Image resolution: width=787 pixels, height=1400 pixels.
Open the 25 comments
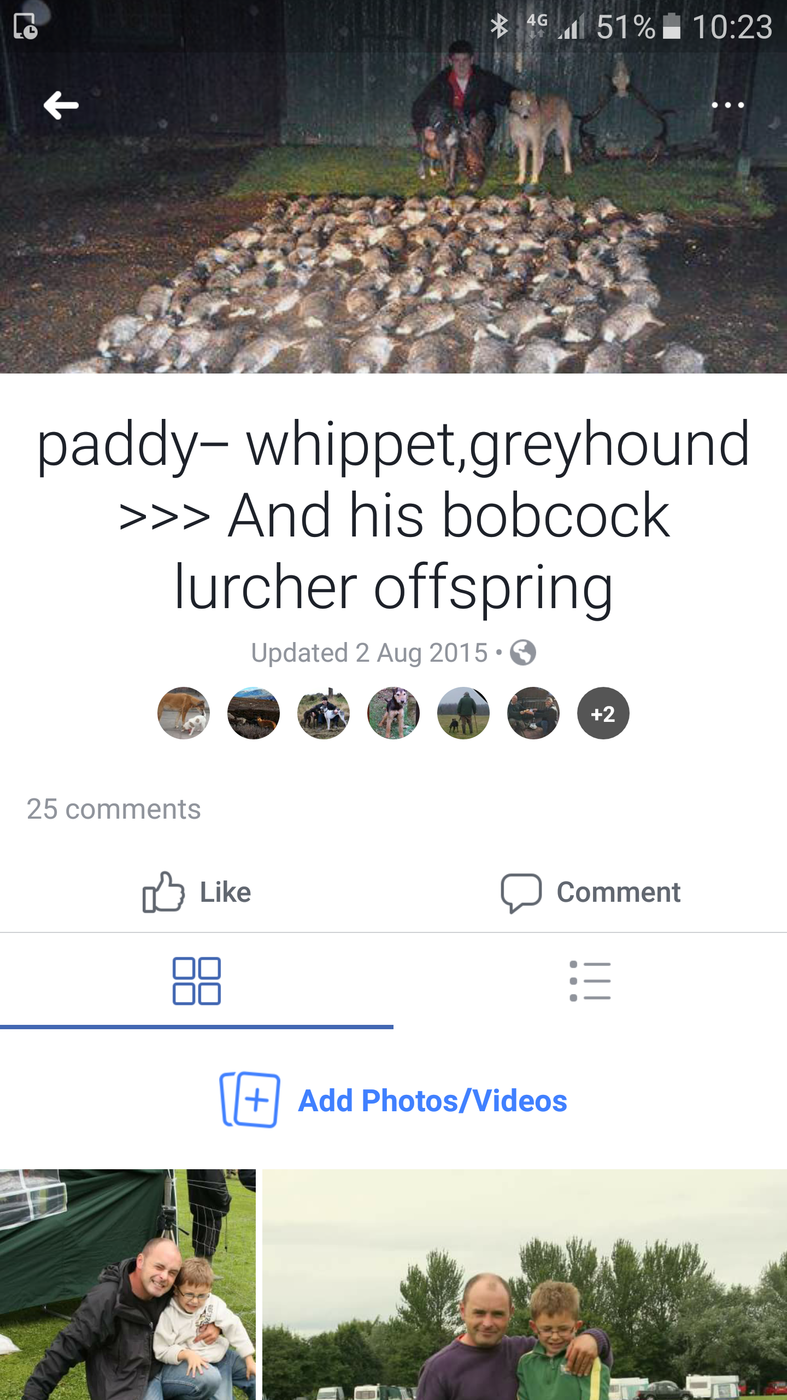click(x=114, y=809)
